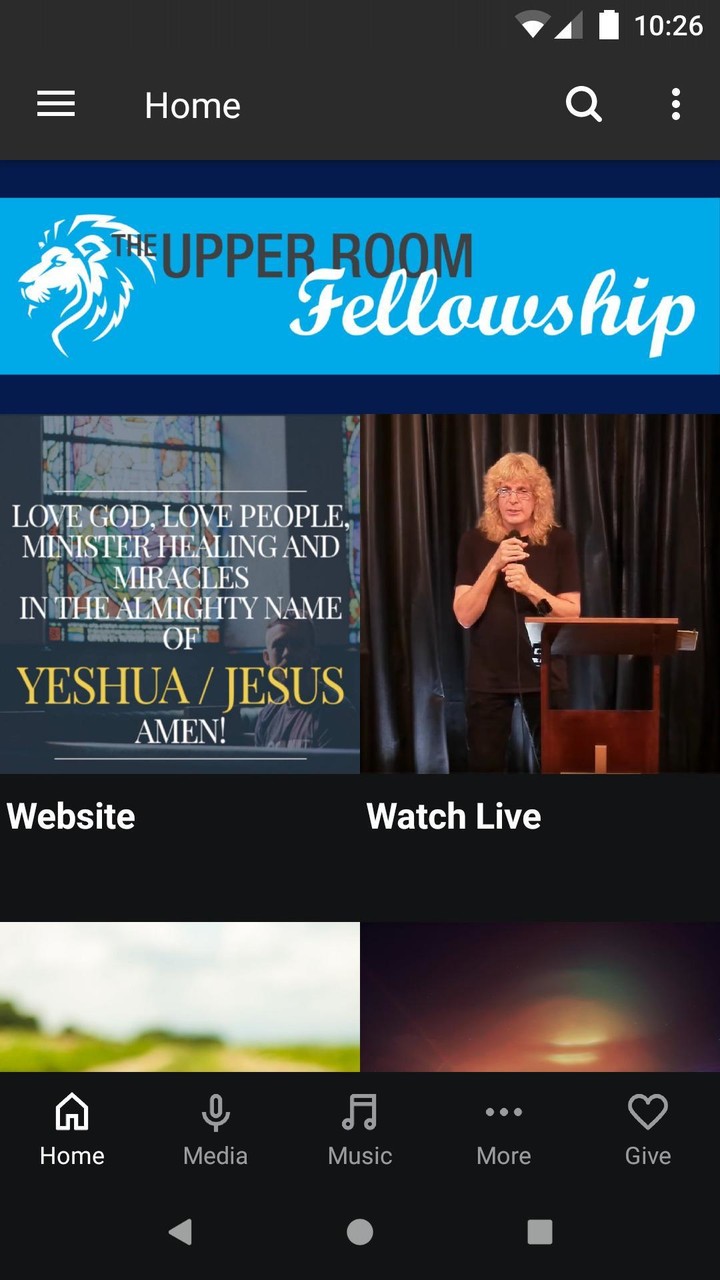The width and height of the screenshot is (720, 1280).
Task: Tap the Home title in the top bar
Action: pos(192,104)
